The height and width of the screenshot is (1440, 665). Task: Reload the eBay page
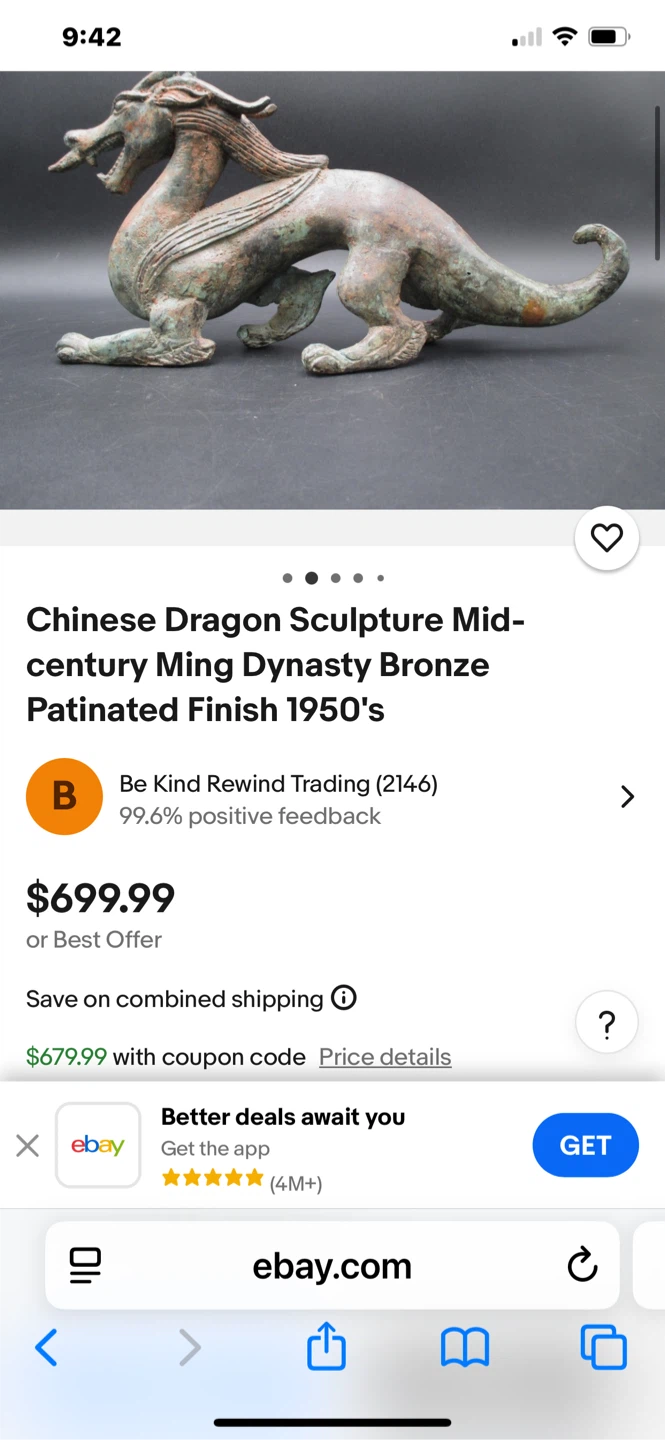pos(582,1266)
